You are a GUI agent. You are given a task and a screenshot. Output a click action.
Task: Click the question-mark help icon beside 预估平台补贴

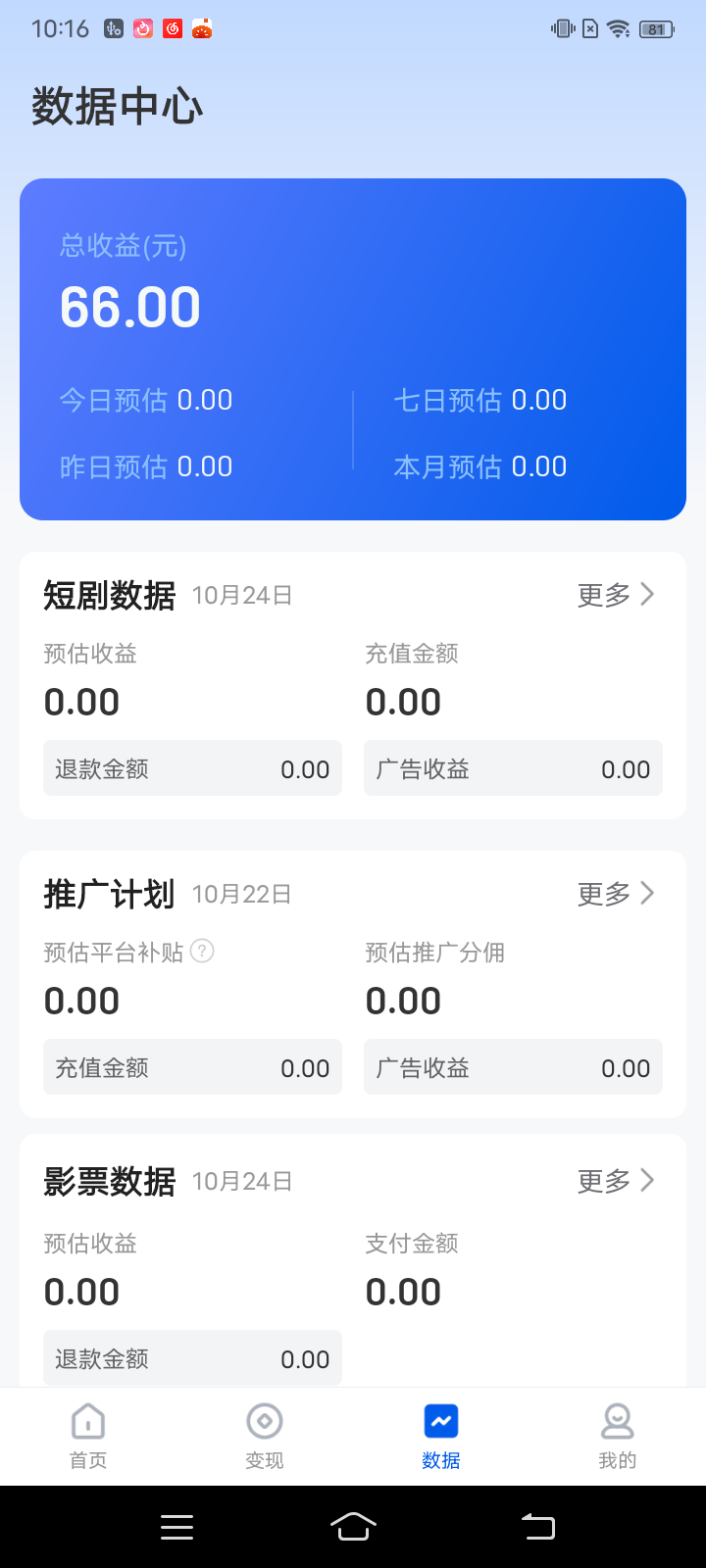(202, 951)
